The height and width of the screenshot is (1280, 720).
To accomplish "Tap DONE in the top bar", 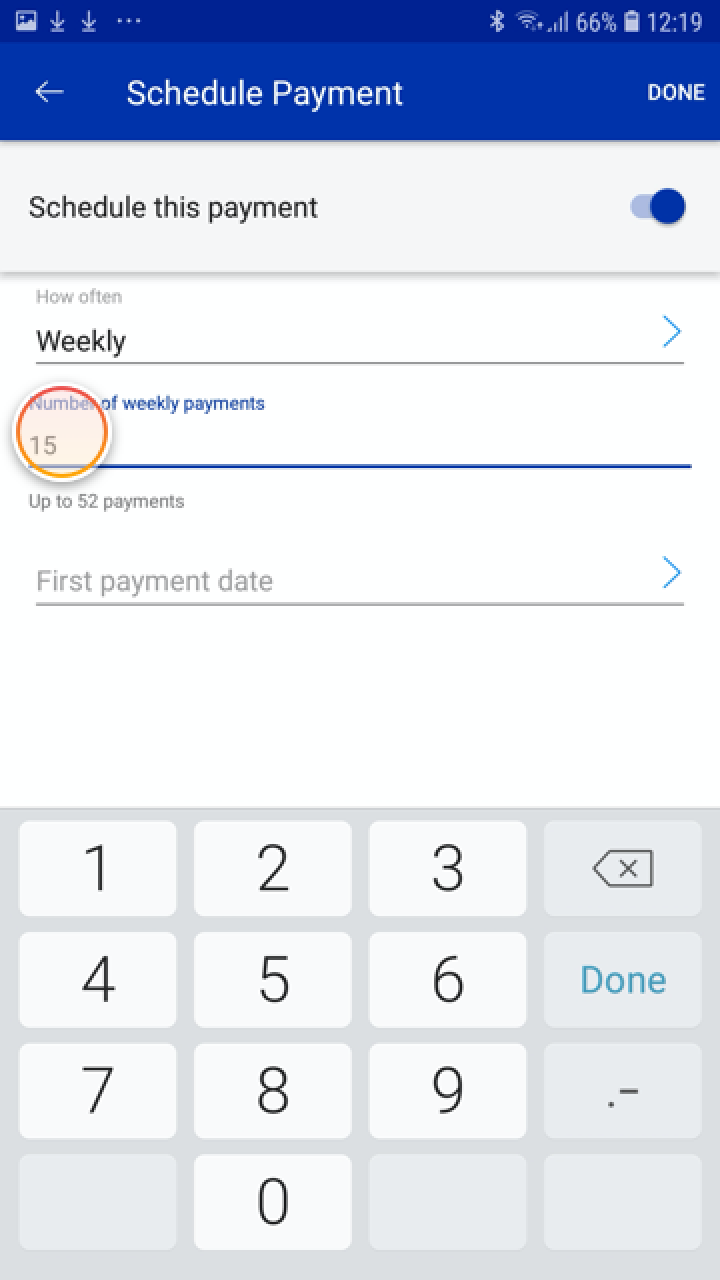I will (x=676, y=92).
